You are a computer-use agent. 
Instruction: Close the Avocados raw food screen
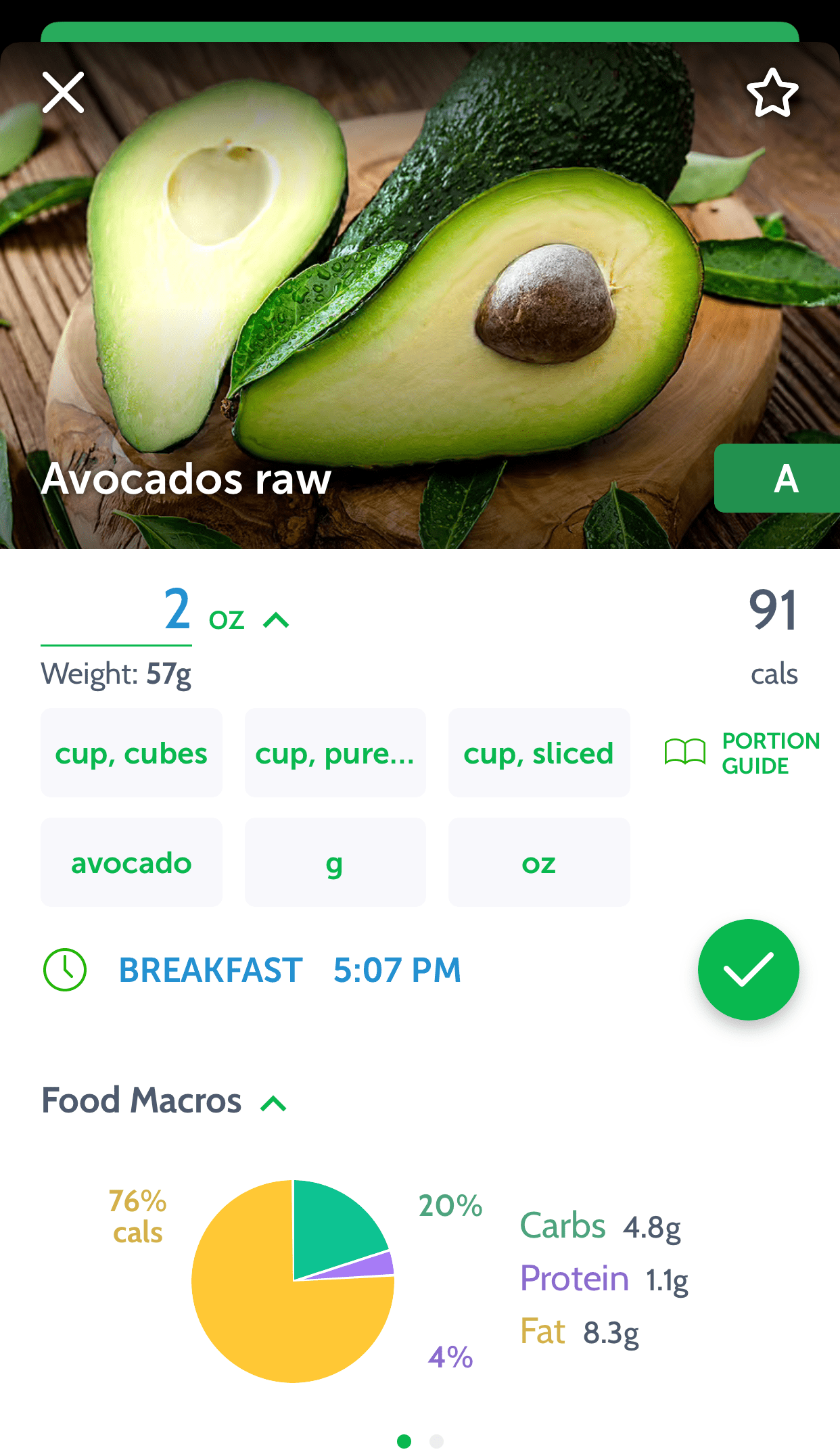pyautogui.click(x=64, y=93)
